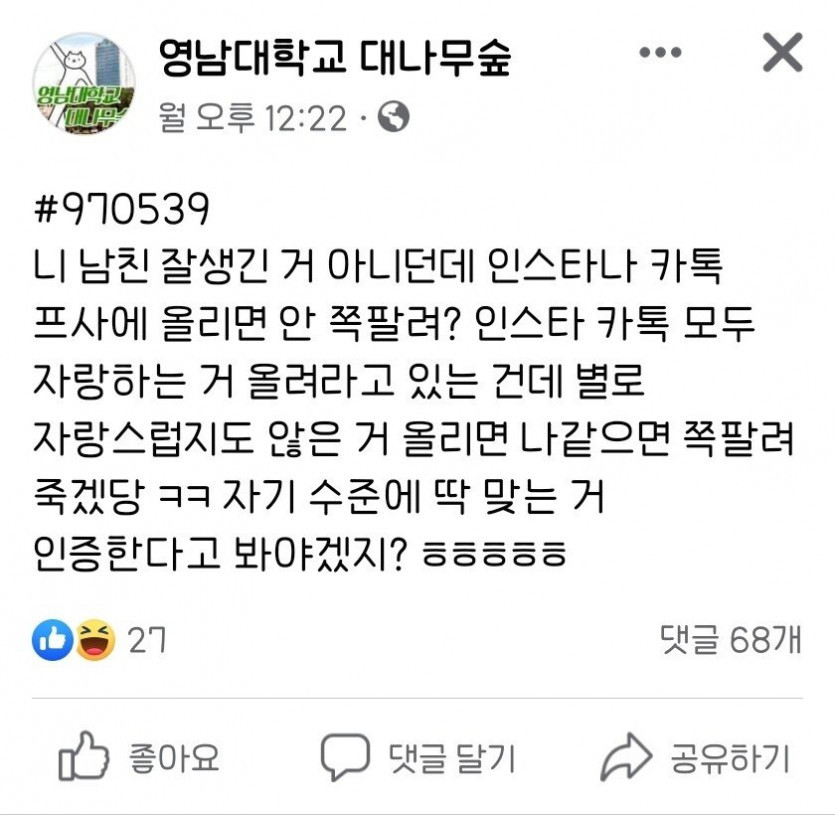Open the 영남대학교 대나무숲 page name
The height and width of the screenshot is (815, 835).
click(335, 57)
